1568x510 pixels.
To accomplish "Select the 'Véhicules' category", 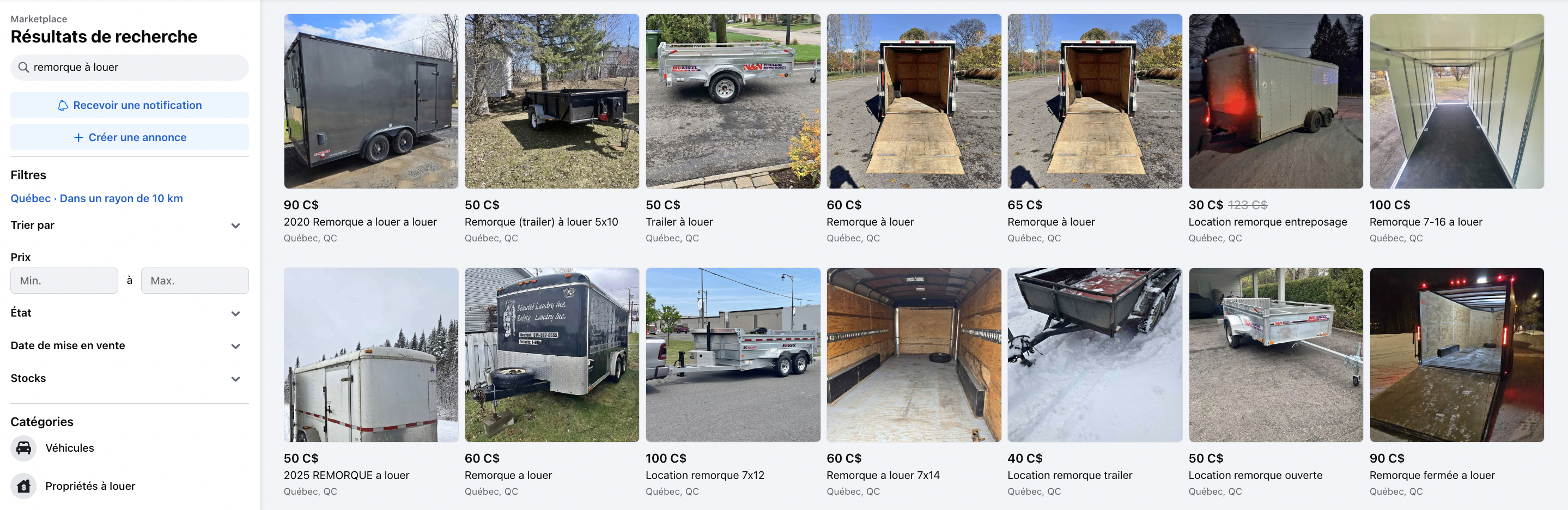I will [69, 448].
